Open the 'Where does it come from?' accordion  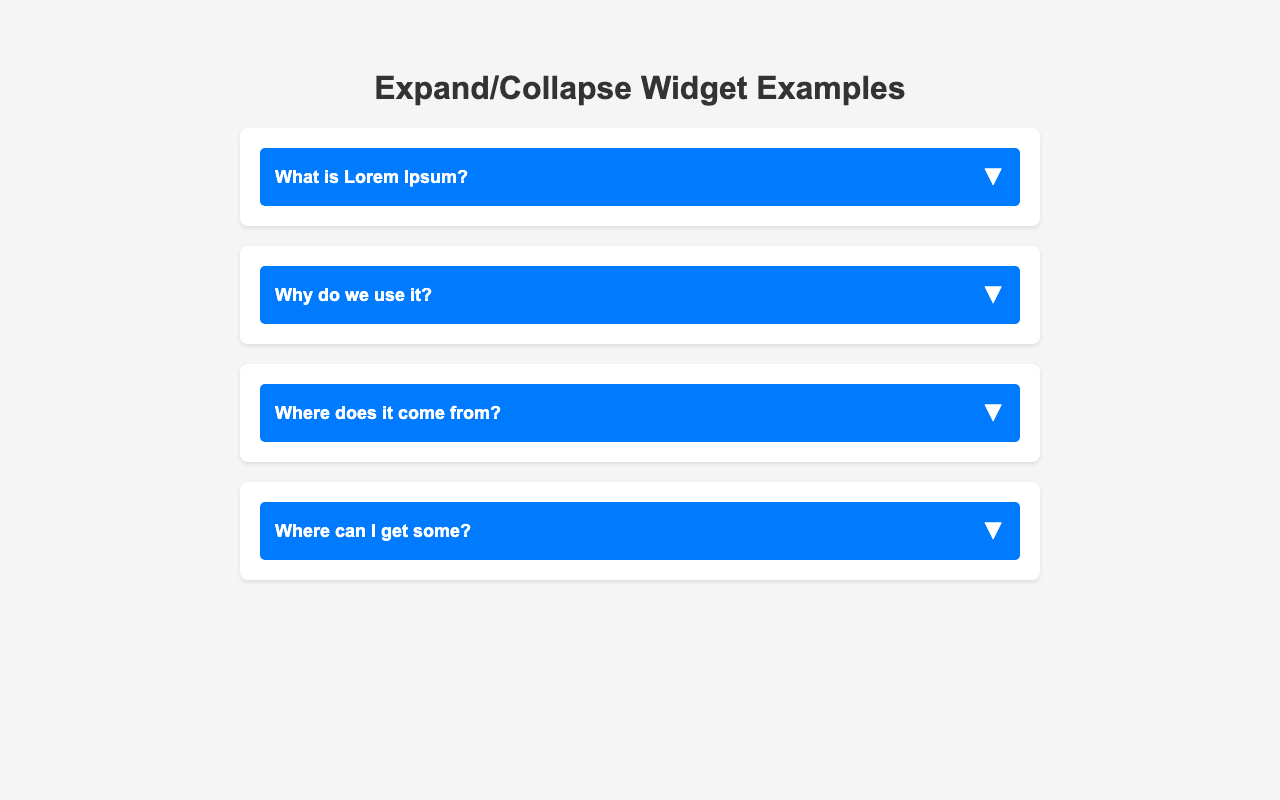[x=639, y=413]
